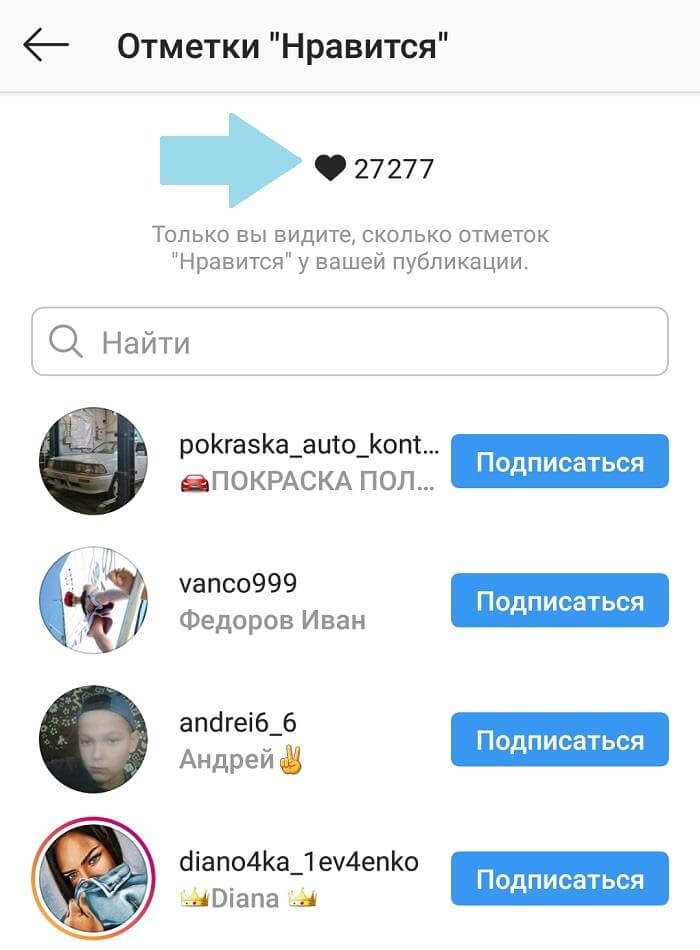Follow pokraska_auto_kont with Подписаться
This screenshot has width=700, height=950.
(559, 462)
